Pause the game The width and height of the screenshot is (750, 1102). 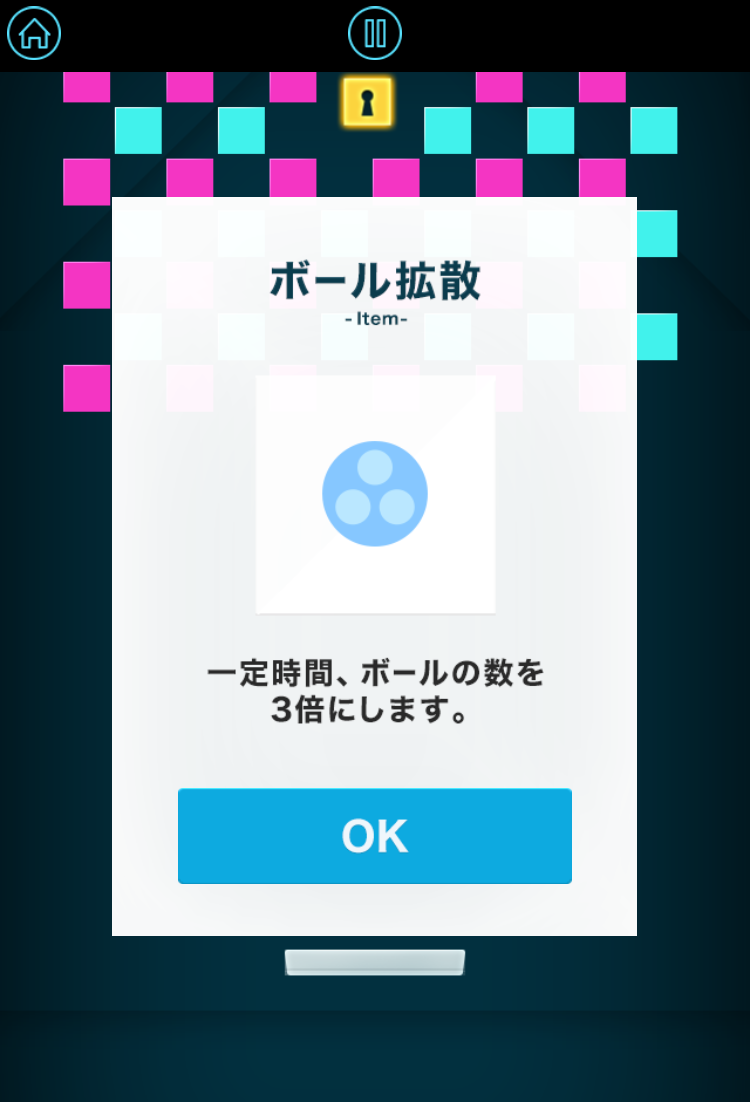375,33
